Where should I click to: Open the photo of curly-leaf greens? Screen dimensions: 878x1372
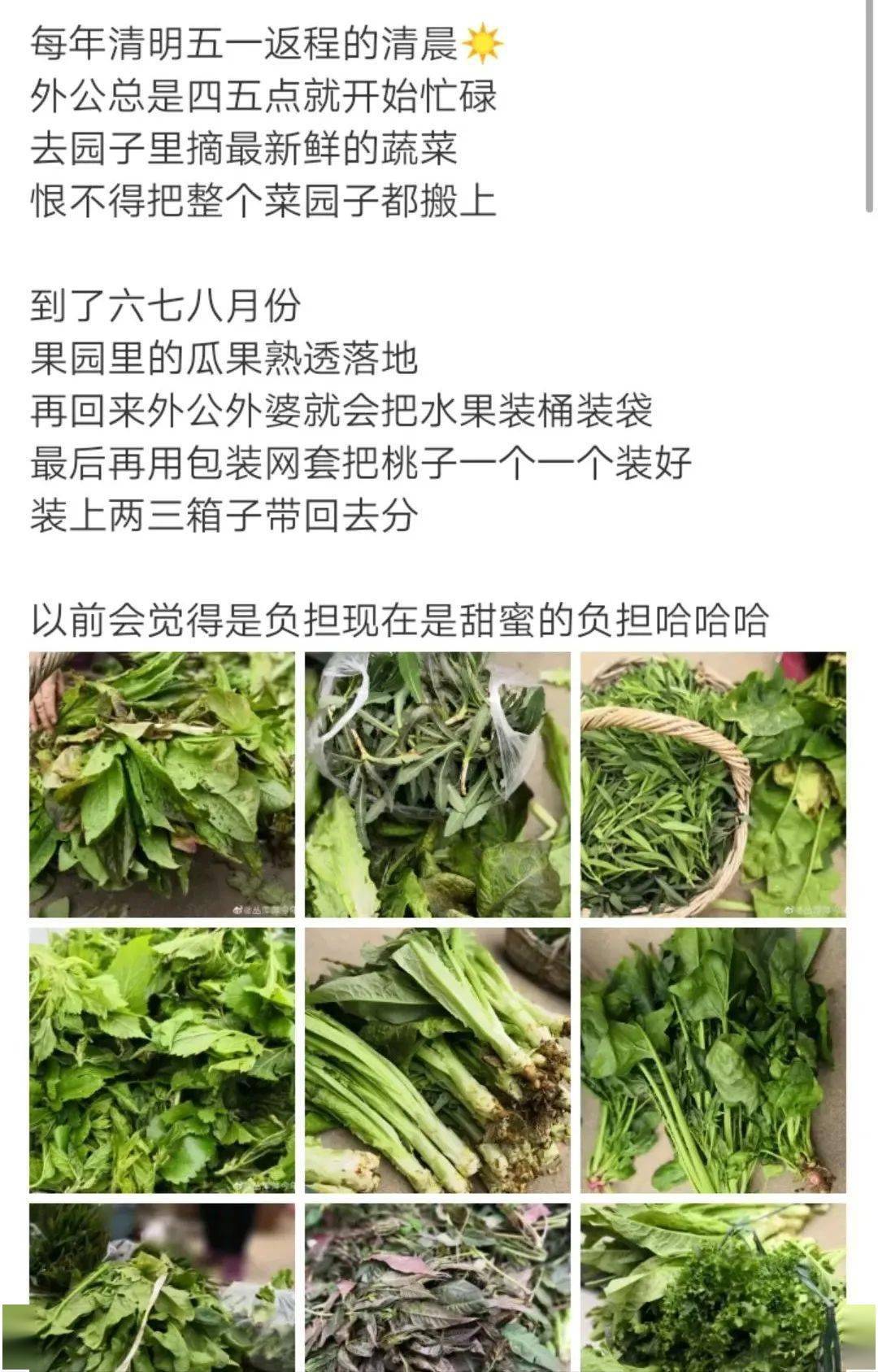click(713, 1287)
